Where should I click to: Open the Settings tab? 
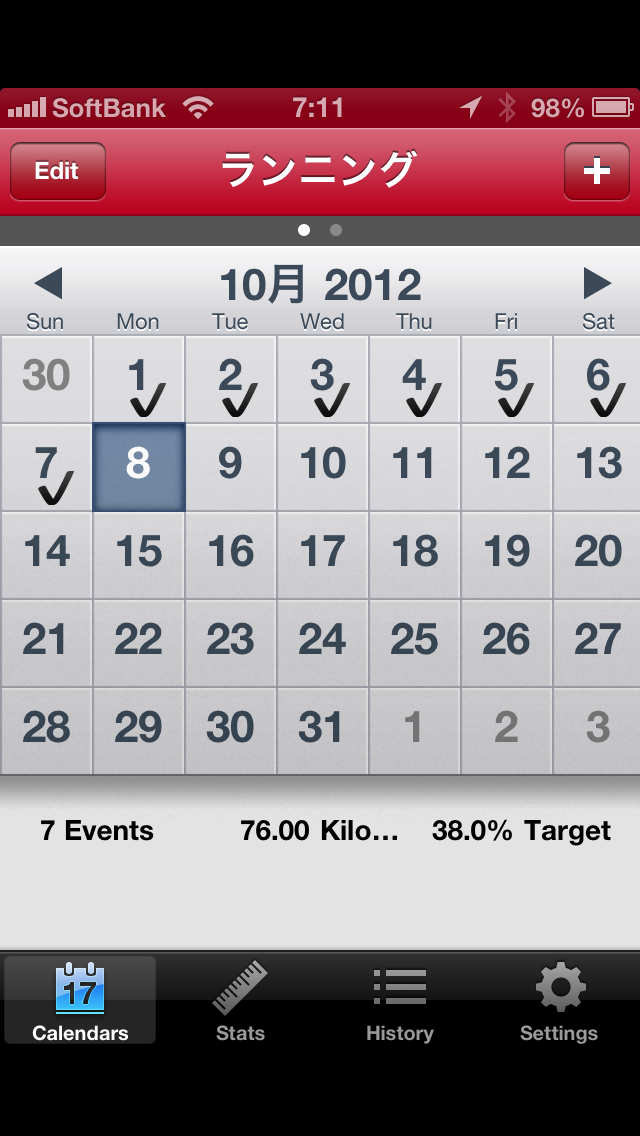pyautogui.click(x=559, y=1000)
